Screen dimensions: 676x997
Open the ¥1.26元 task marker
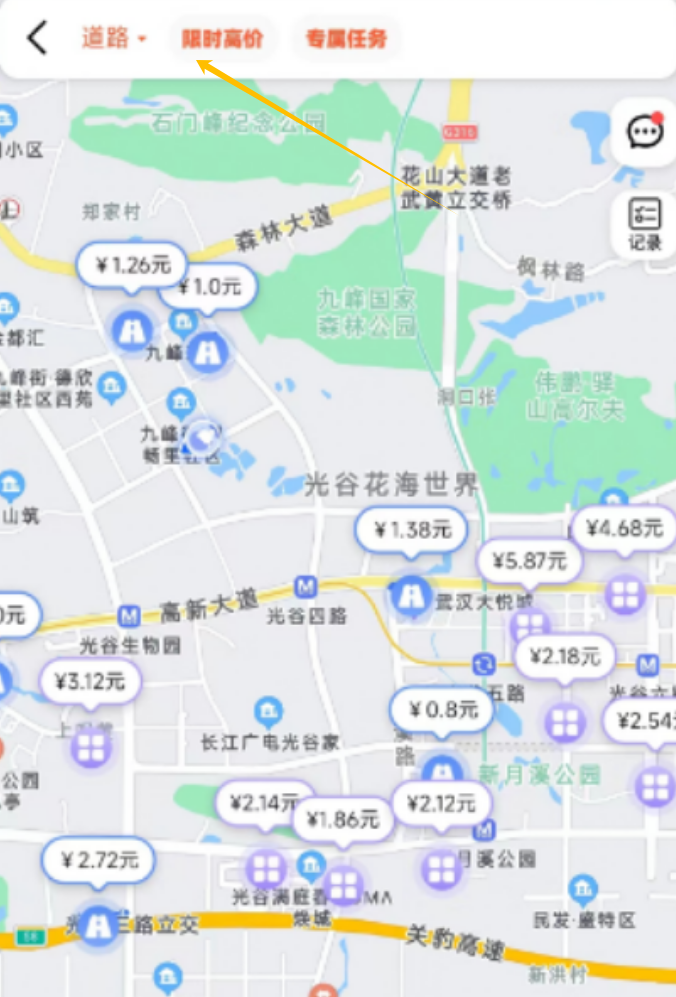[x=131, y=266]
